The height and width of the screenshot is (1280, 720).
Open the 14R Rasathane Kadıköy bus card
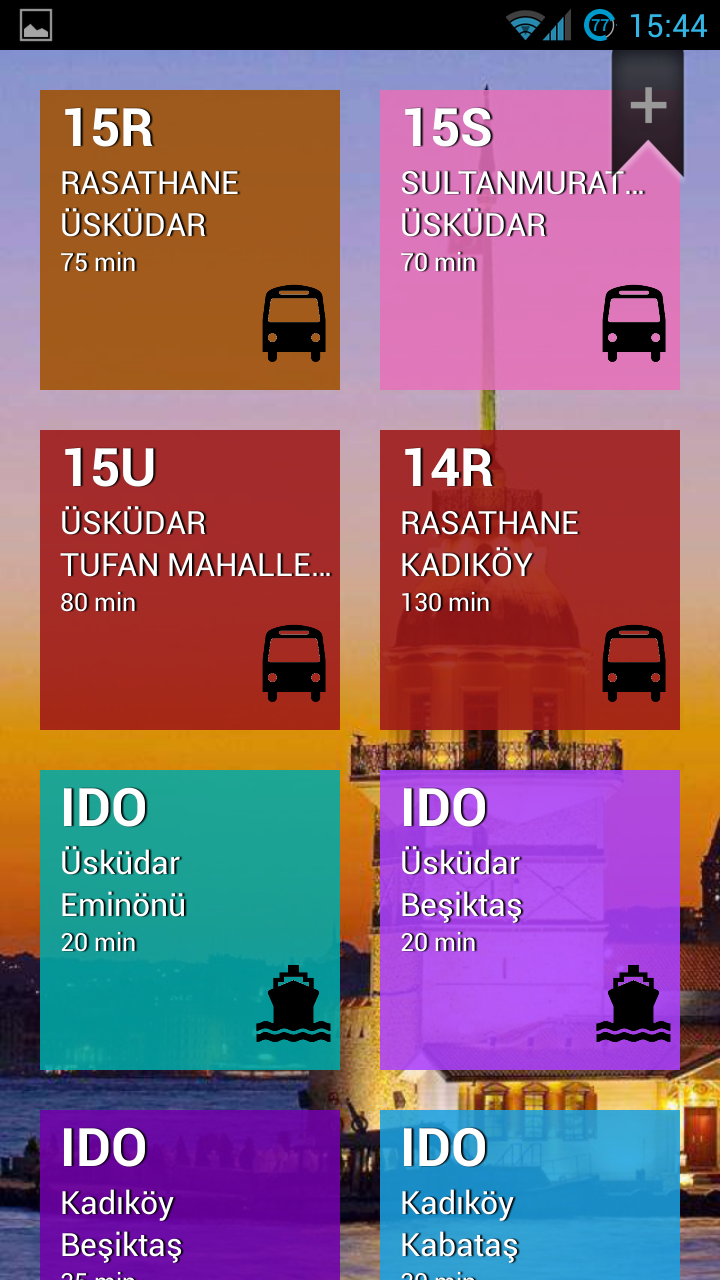(530, 580)
